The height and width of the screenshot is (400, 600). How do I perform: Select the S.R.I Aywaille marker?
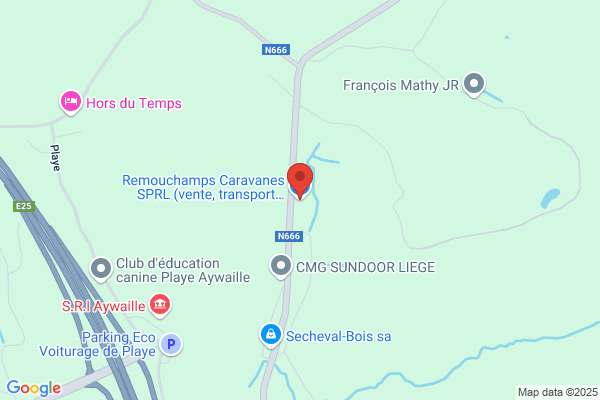[x=160, y=305]
